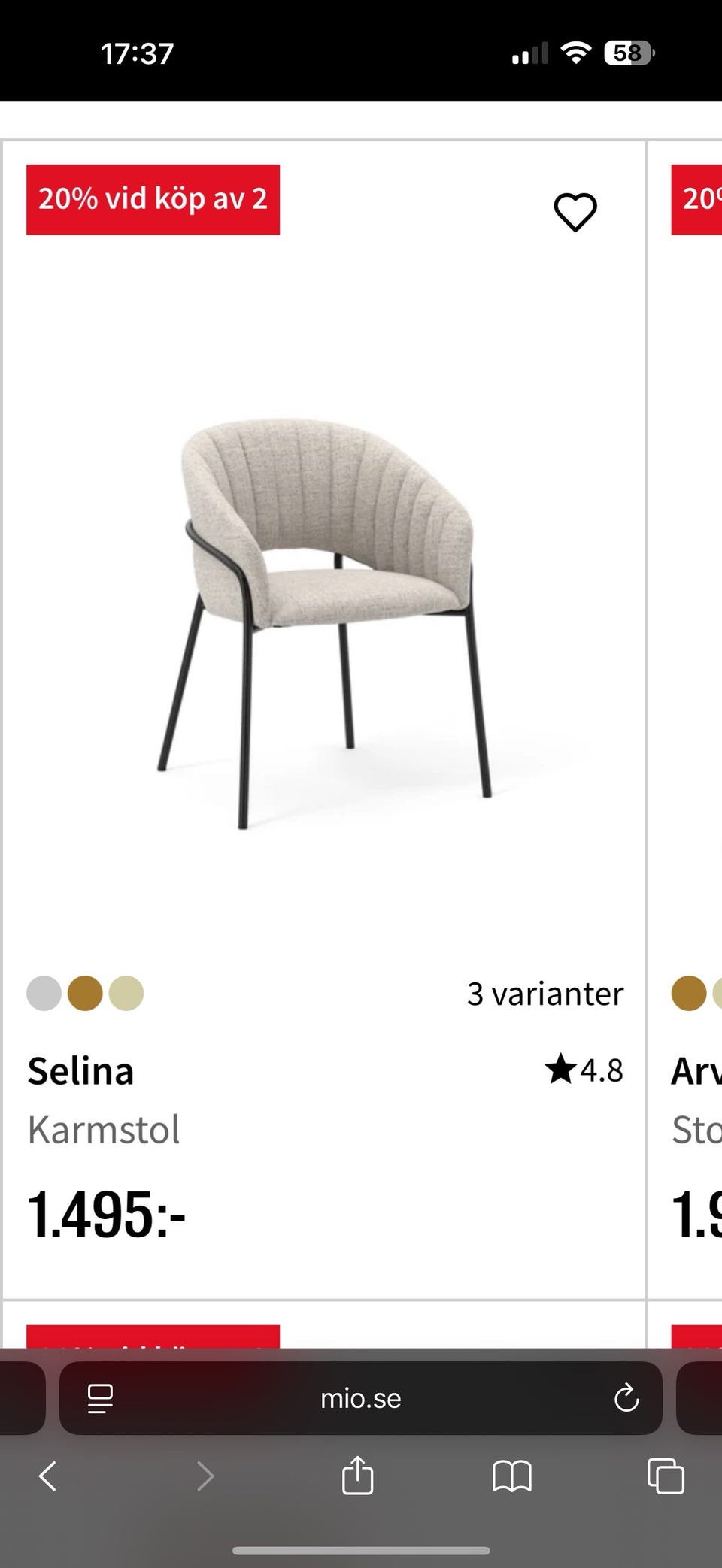Tap the 1.495:- price label
This screenshot has width=722, height=1568.
click(107, 1212)
